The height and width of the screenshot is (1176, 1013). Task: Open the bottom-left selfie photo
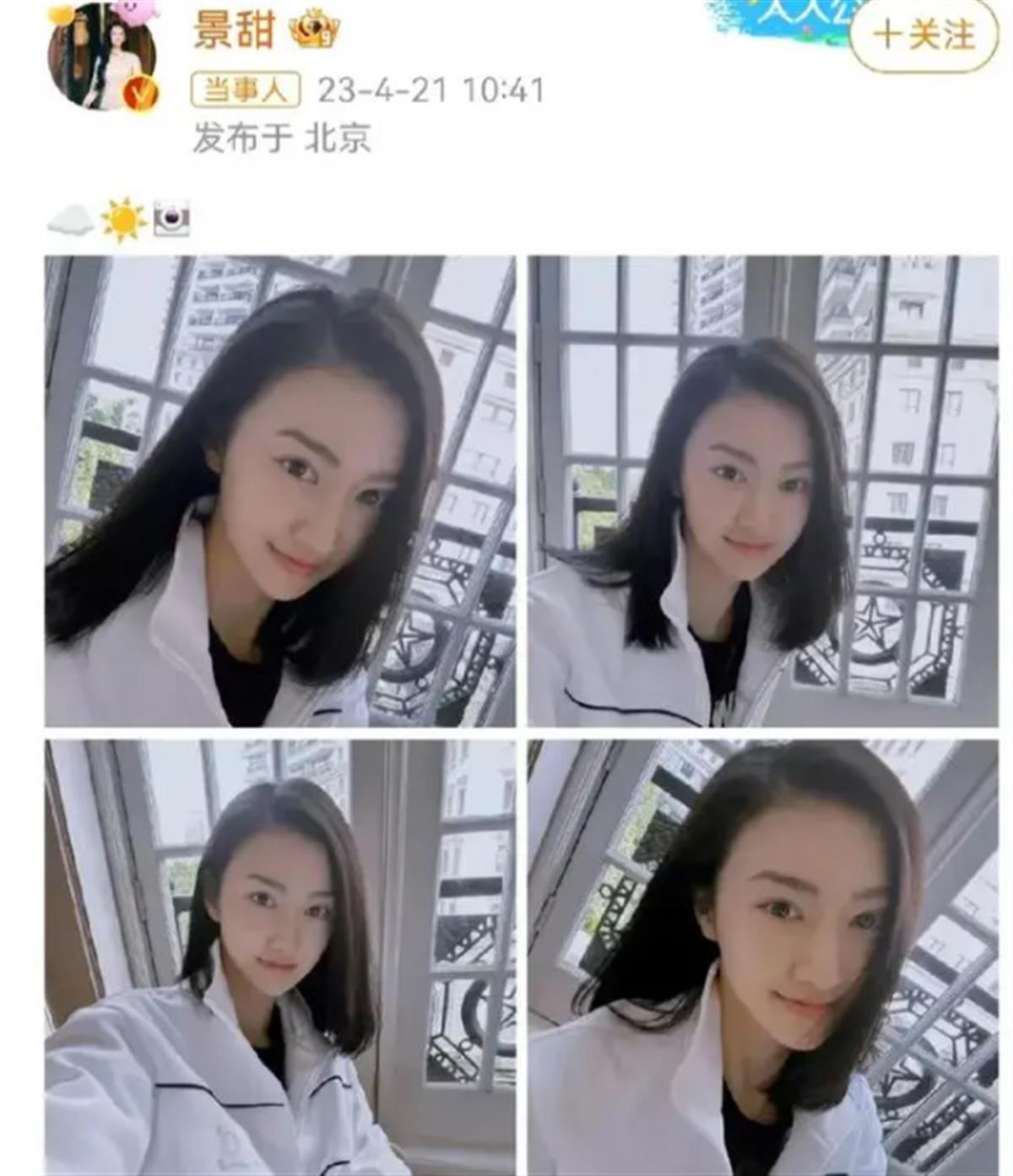[270, 954]
